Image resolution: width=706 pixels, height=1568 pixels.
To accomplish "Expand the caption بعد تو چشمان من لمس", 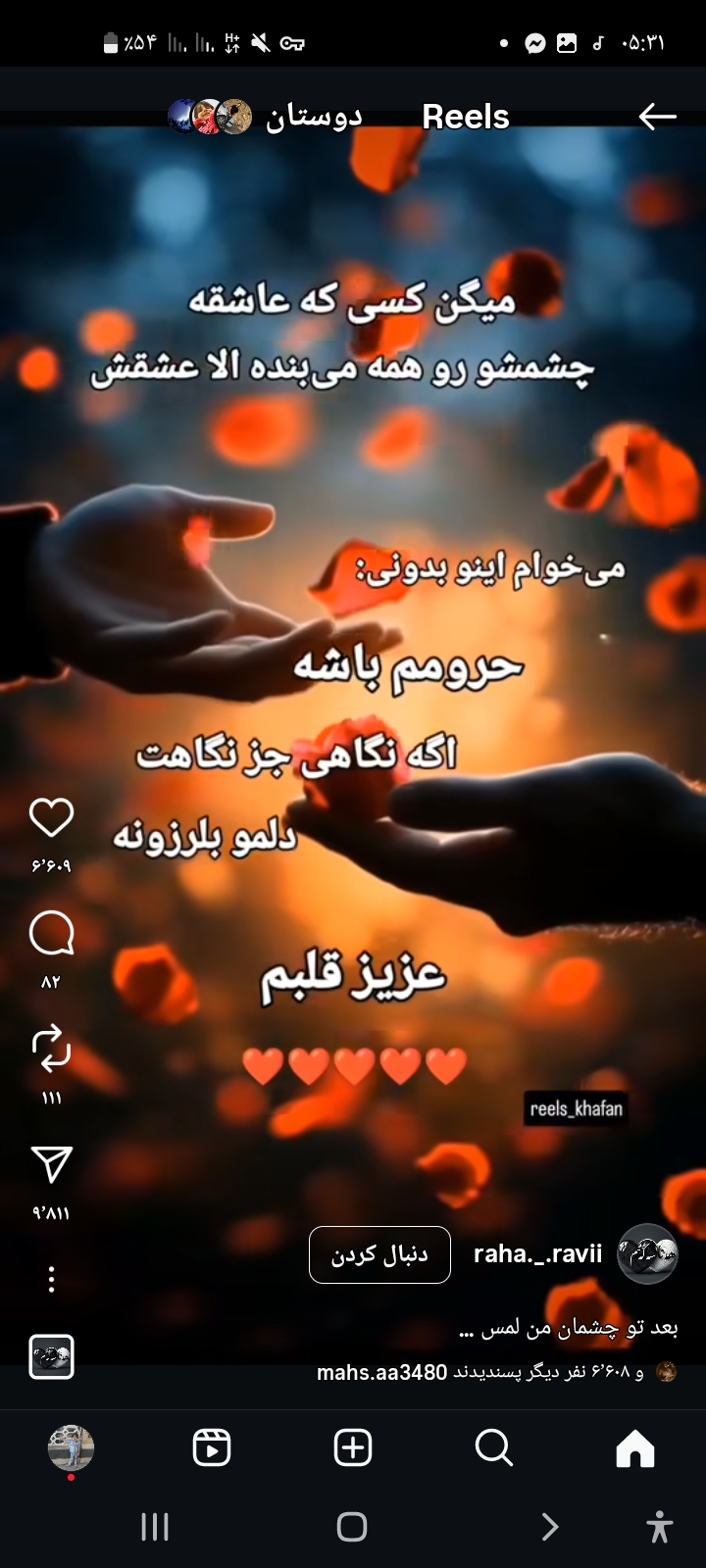I will [x=569, y=1329].
